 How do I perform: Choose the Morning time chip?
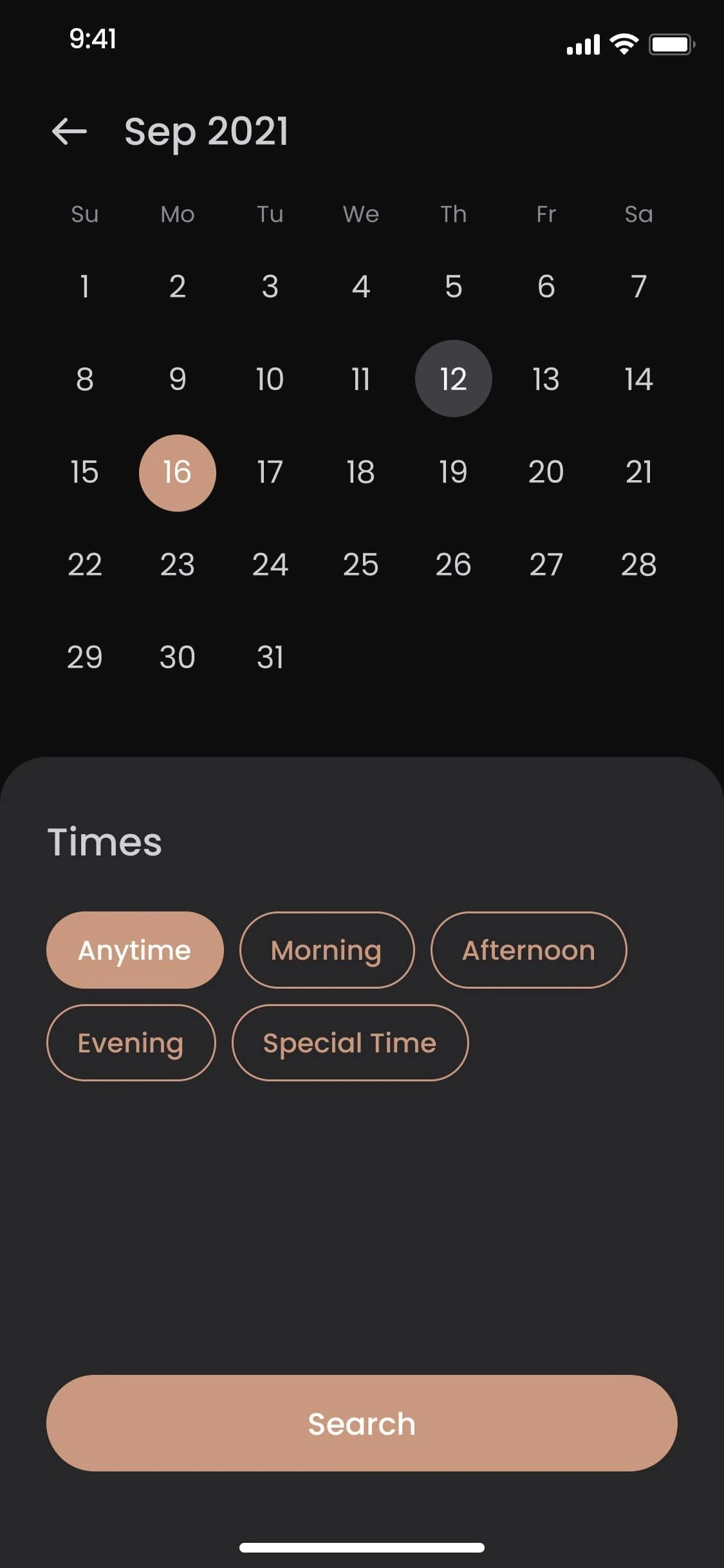pyautogui.click(x=327, y=950)
